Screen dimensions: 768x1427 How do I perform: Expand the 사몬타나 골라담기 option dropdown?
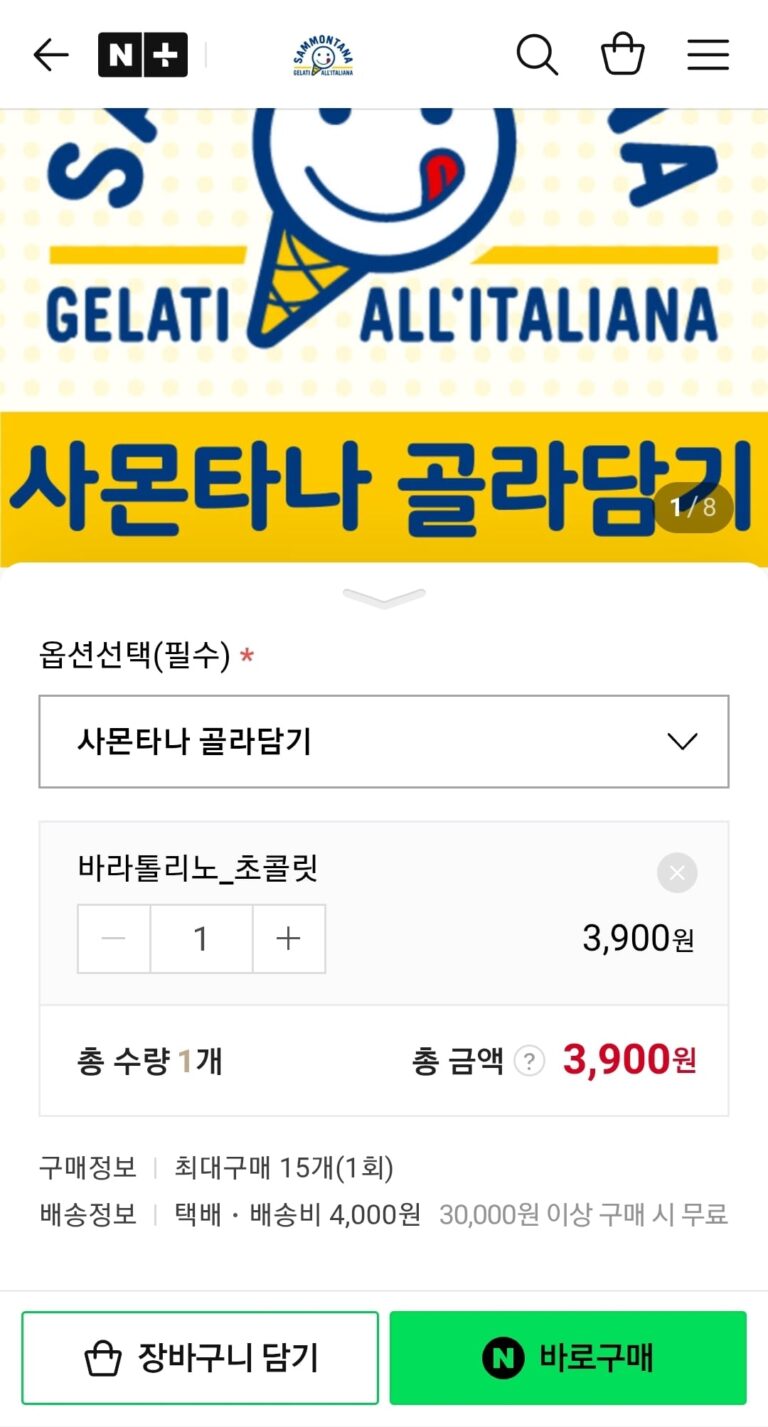(x=384, y=741)
